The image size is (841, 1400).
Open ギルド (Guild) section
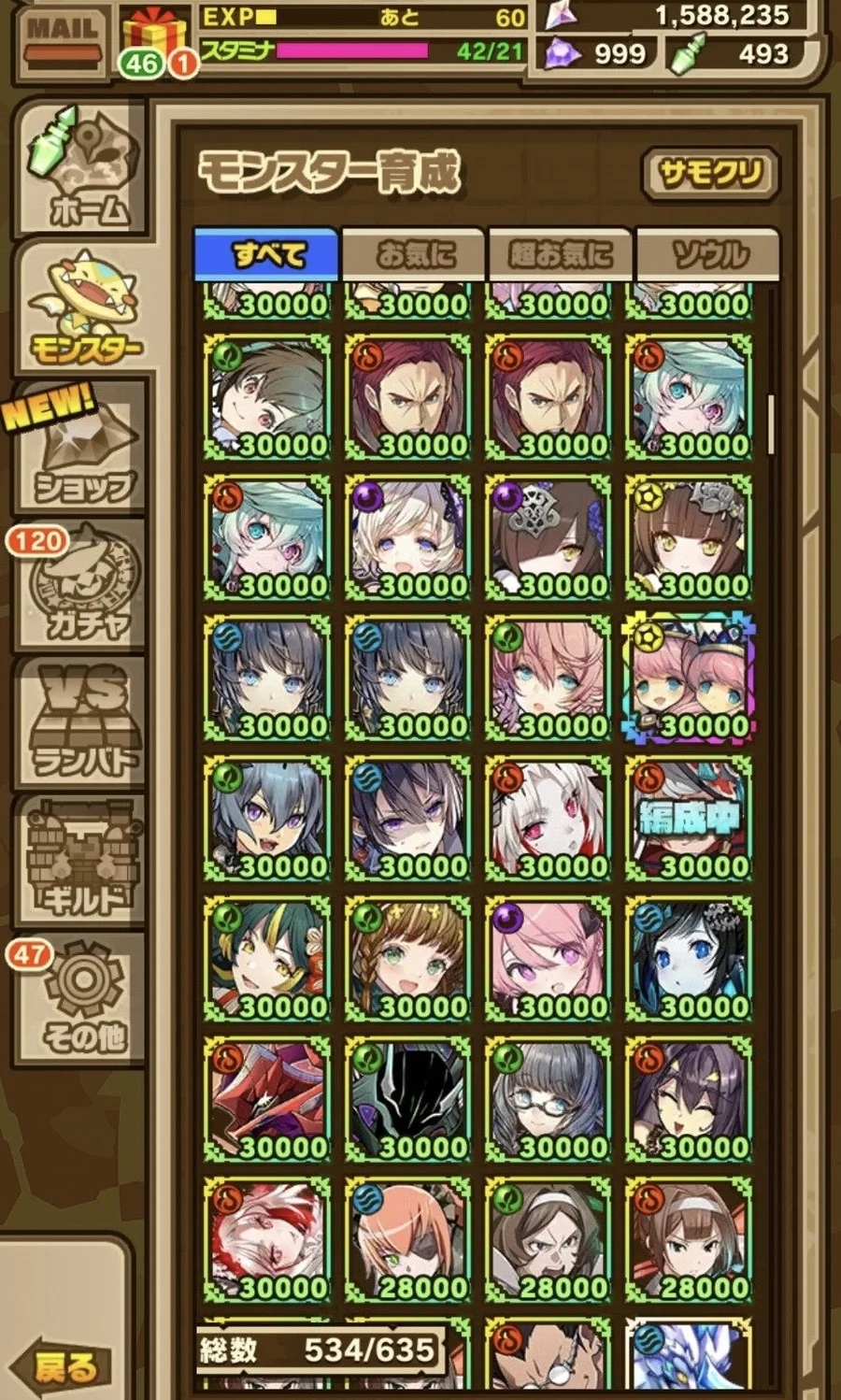pos(82,862)
